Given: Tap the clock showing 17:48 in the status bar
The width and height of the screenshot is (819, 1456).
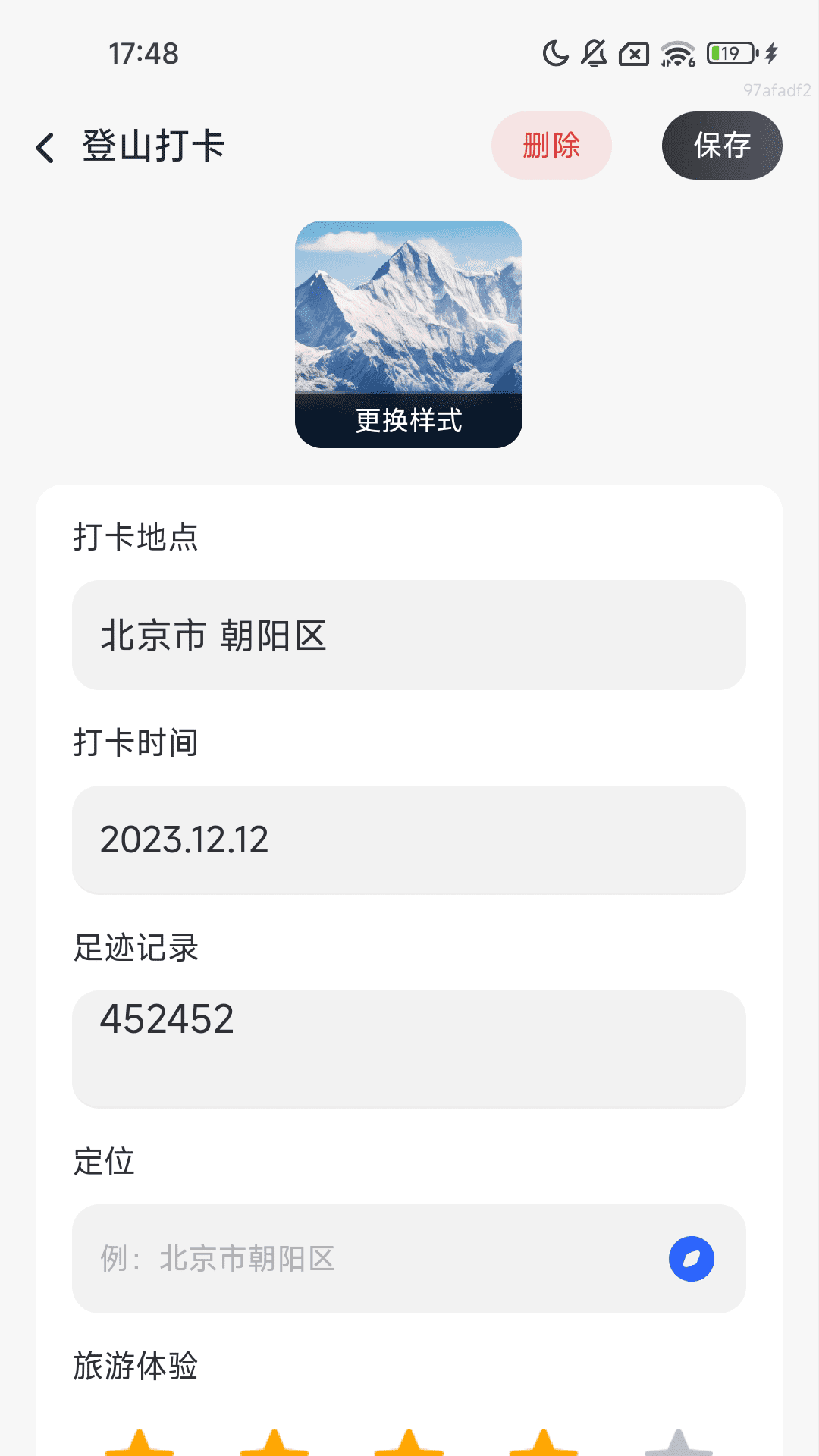Looking at the screenshot, I should [142, 54].
